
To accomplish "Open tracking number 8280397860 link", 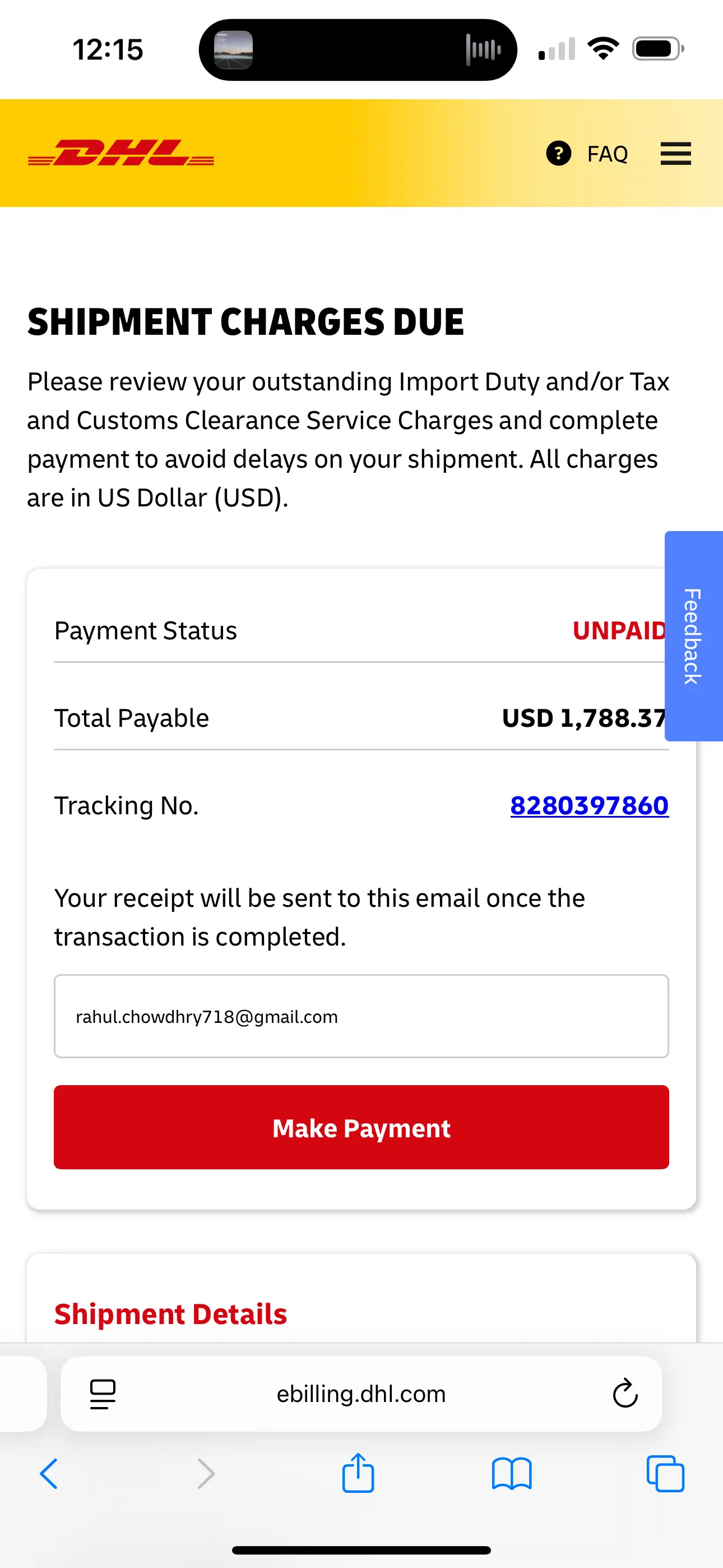I will (x=589, y=805).
